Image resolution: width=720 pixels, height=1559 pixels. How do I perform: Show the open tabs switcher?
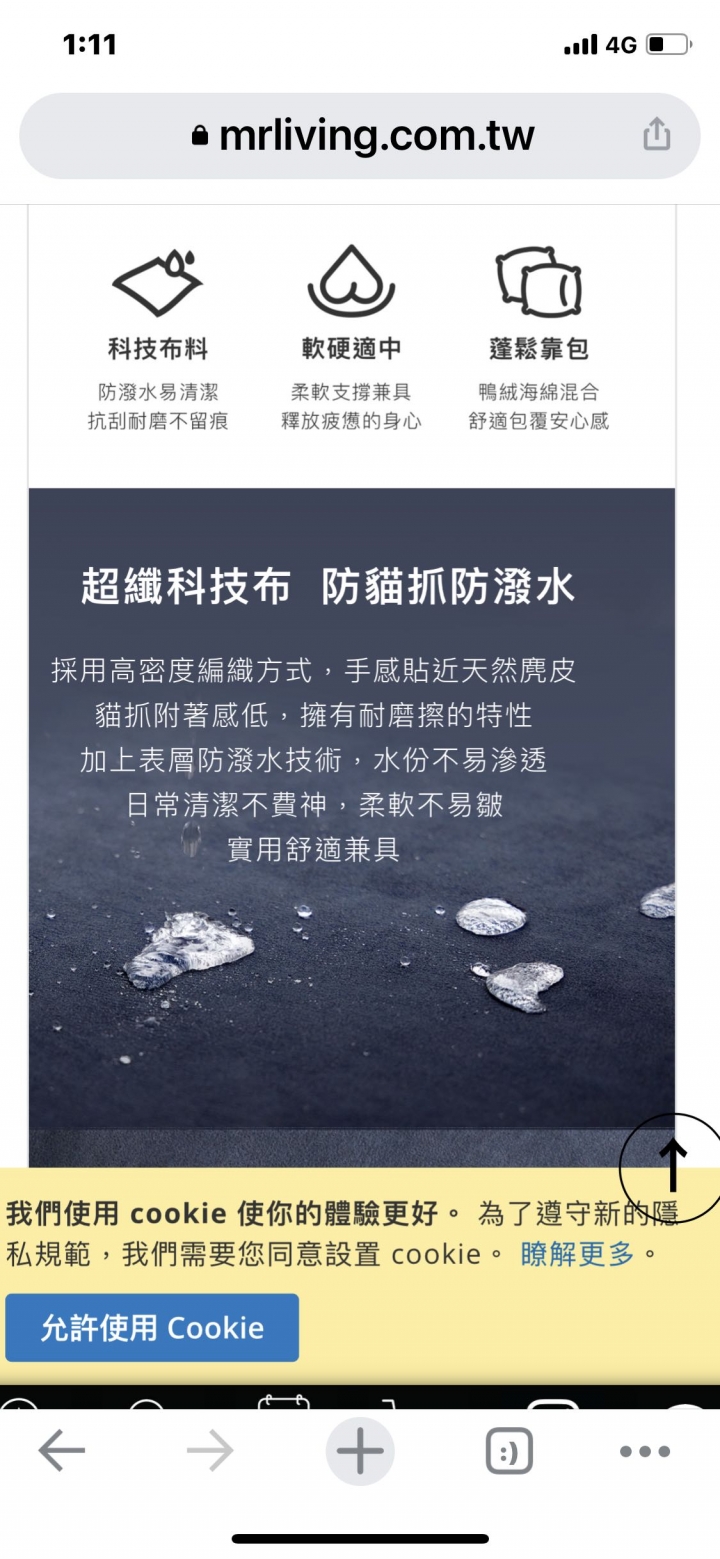pos(509,1451)
